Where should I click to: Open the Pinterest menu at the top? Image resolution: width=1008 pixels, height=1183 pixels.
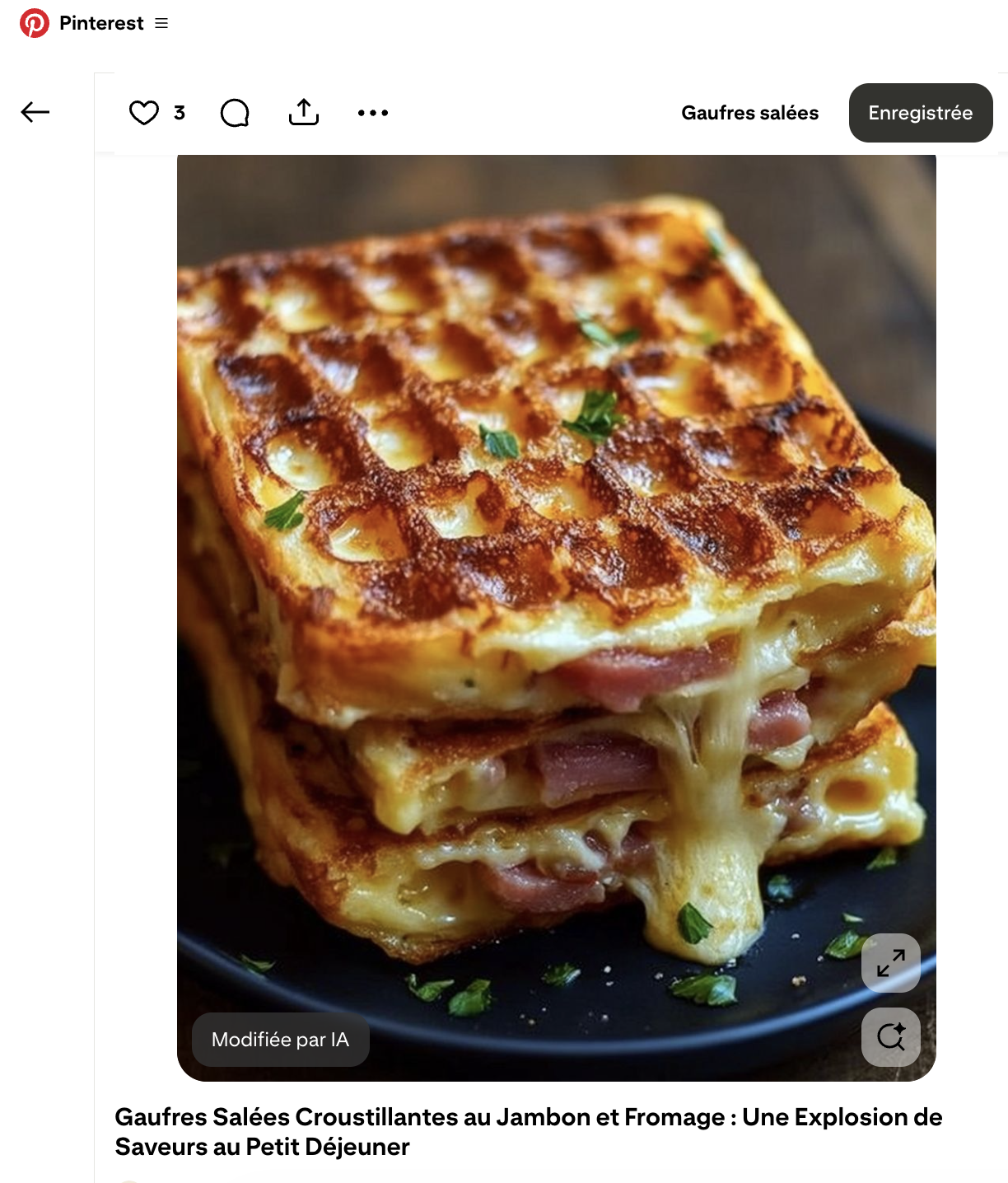[161, 23]
